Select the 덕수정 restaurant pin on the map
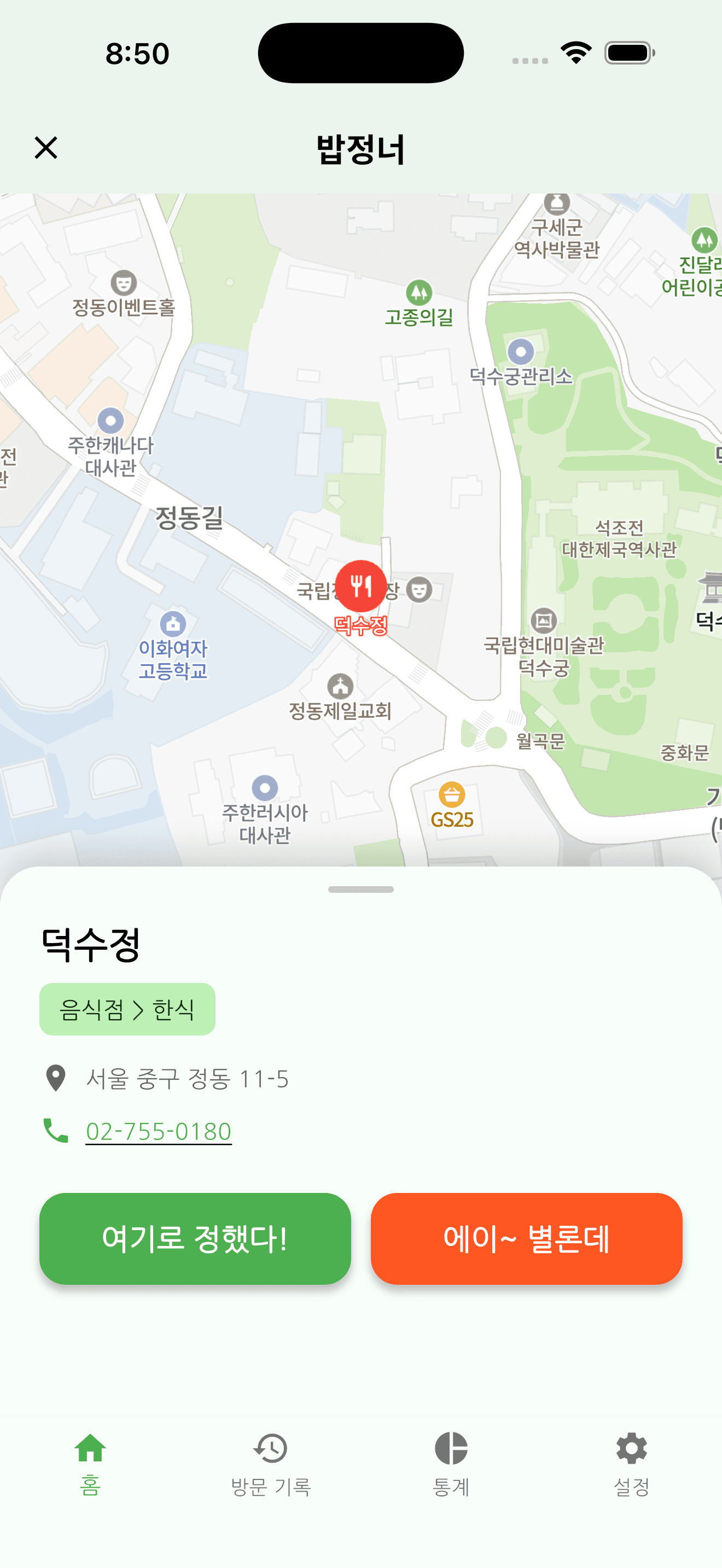 (x=360, y=586)
